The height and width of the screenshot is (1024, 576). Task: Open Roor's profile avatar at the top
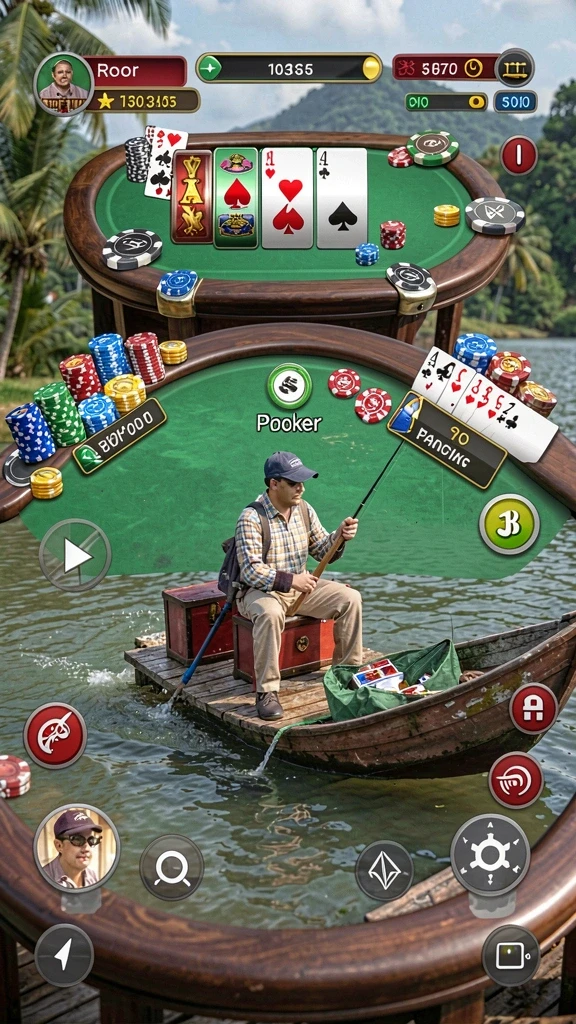(x=63, y=84)
